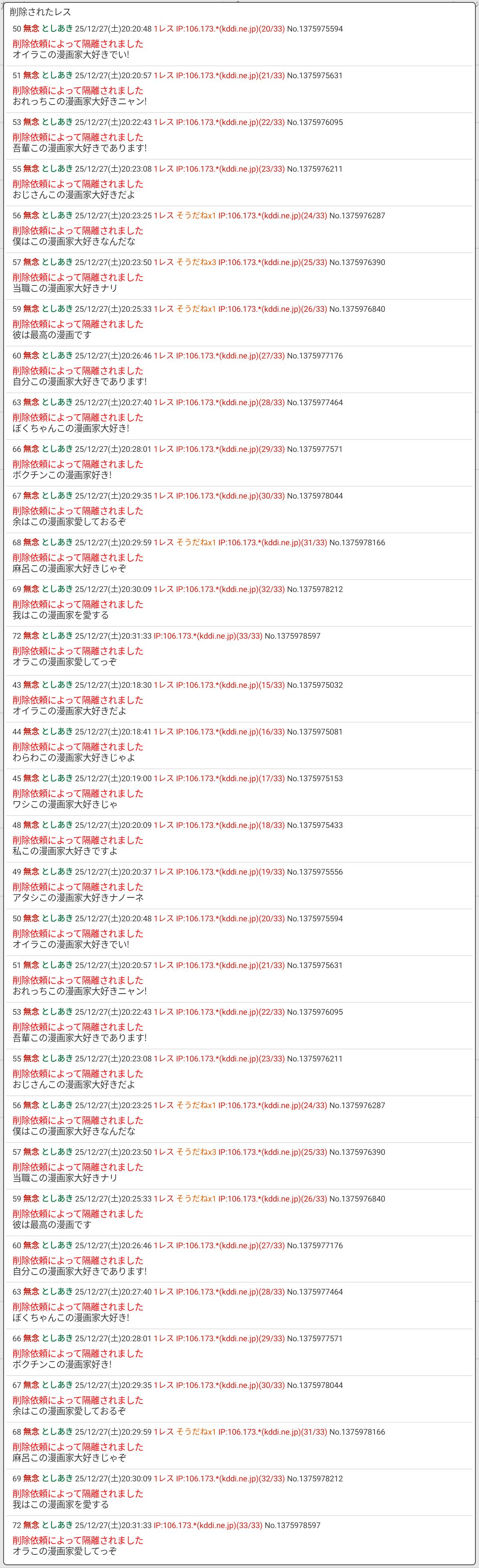The image size is (479, 1568).
Task: View the 1レス reply on post 48
Action: 163,826
